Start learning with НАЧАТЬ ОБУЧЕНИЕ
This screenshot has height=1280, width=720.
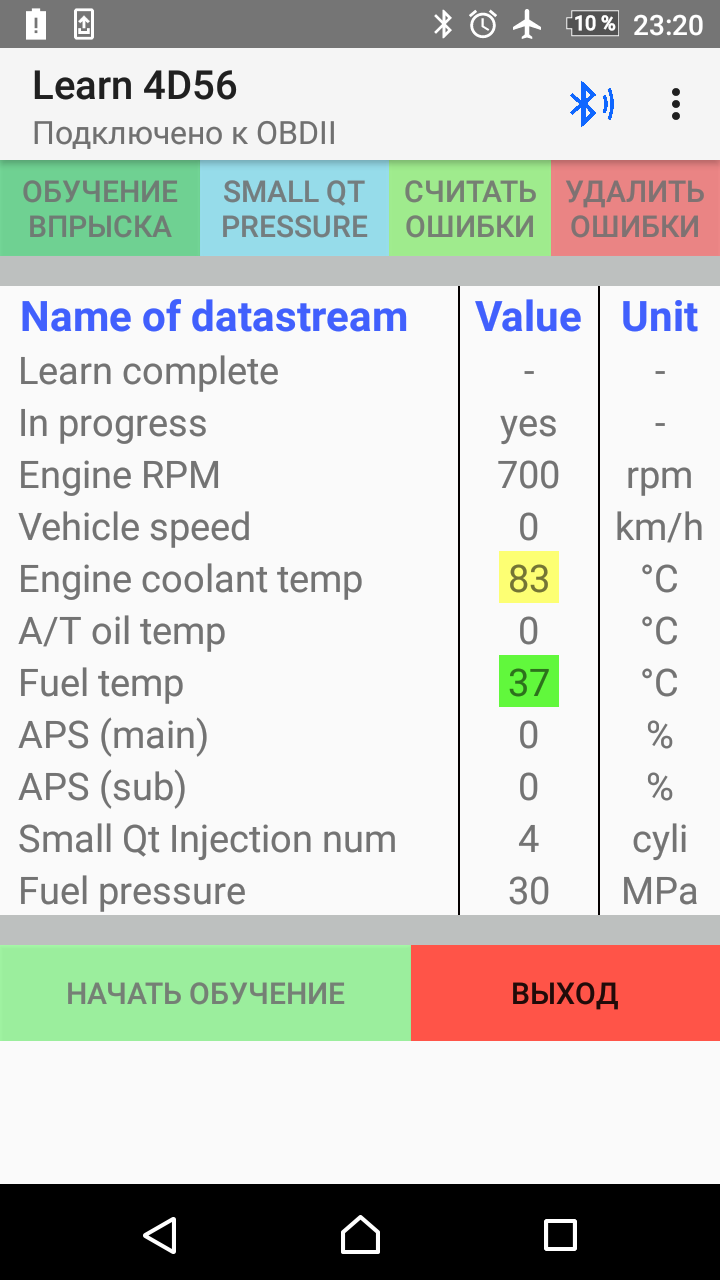click(x=205, y=993)
